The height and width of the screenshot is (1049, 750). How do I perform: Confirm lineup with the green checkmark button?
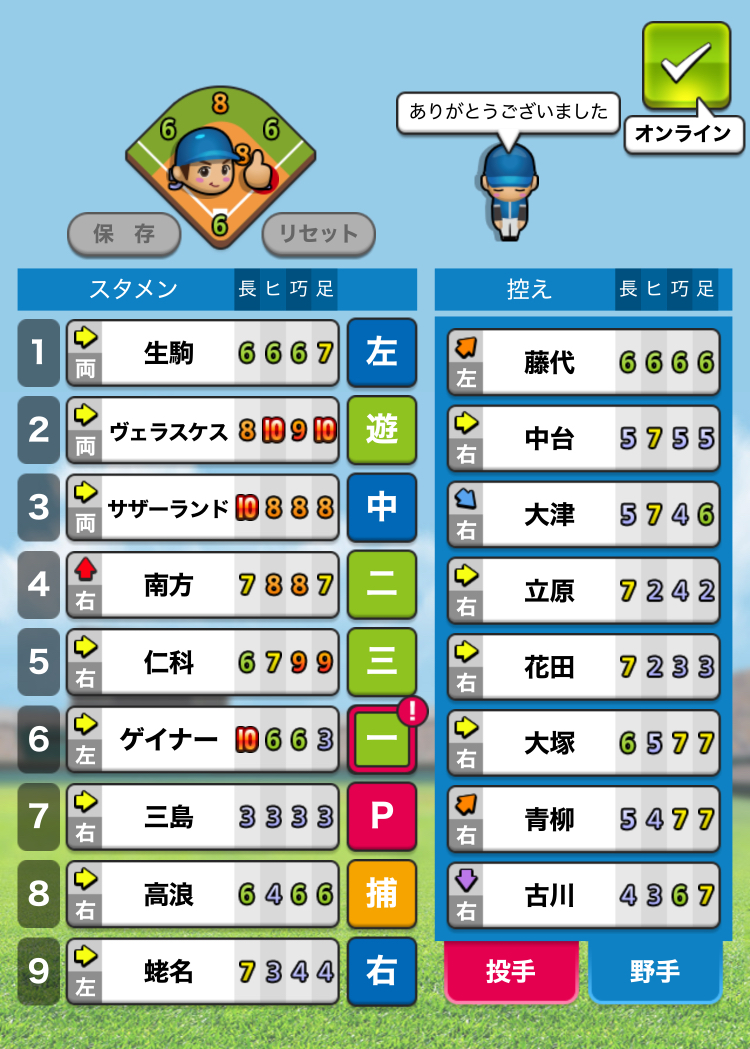click(686, 65)
